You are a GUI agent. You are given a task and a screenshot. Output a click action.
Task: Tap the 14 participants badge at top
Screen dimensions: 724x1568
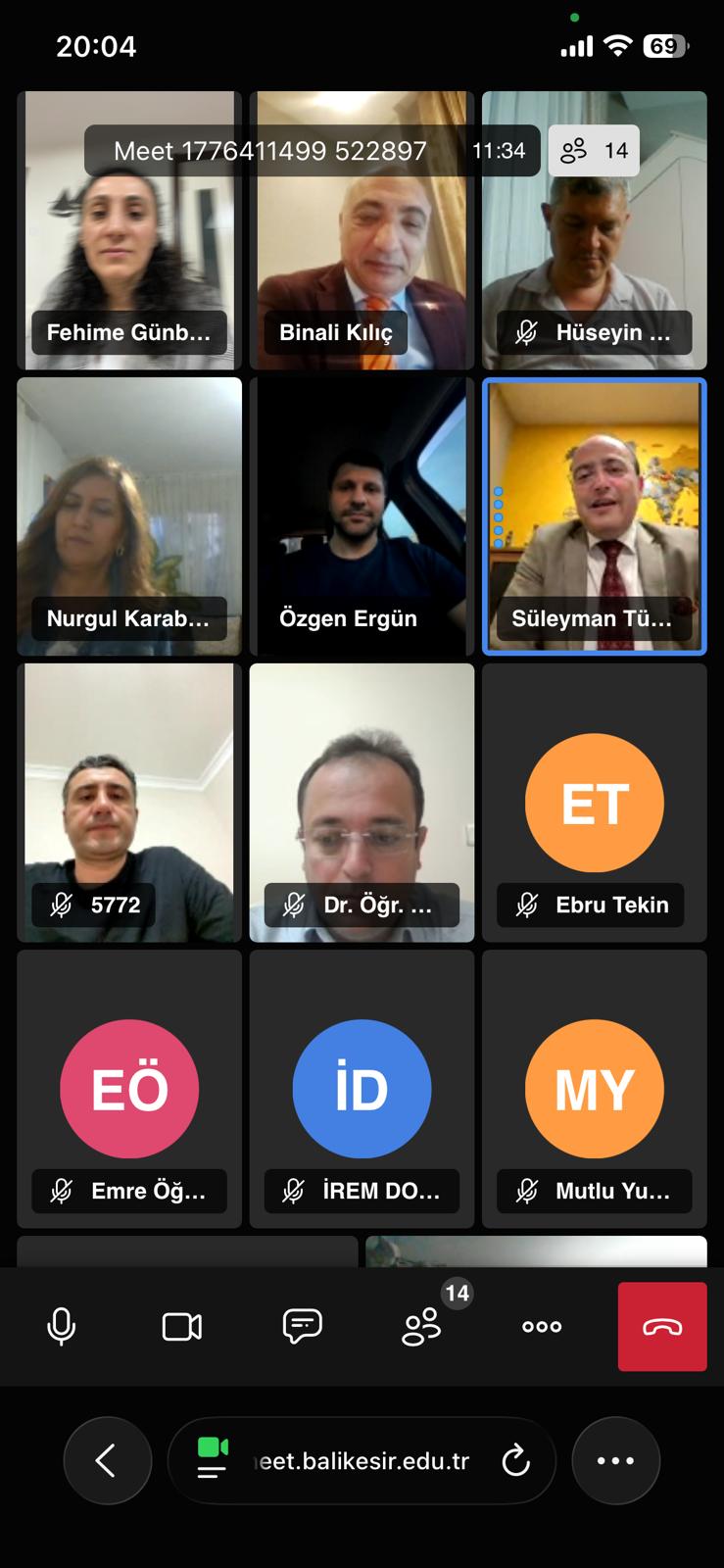(x=594, y=151)
